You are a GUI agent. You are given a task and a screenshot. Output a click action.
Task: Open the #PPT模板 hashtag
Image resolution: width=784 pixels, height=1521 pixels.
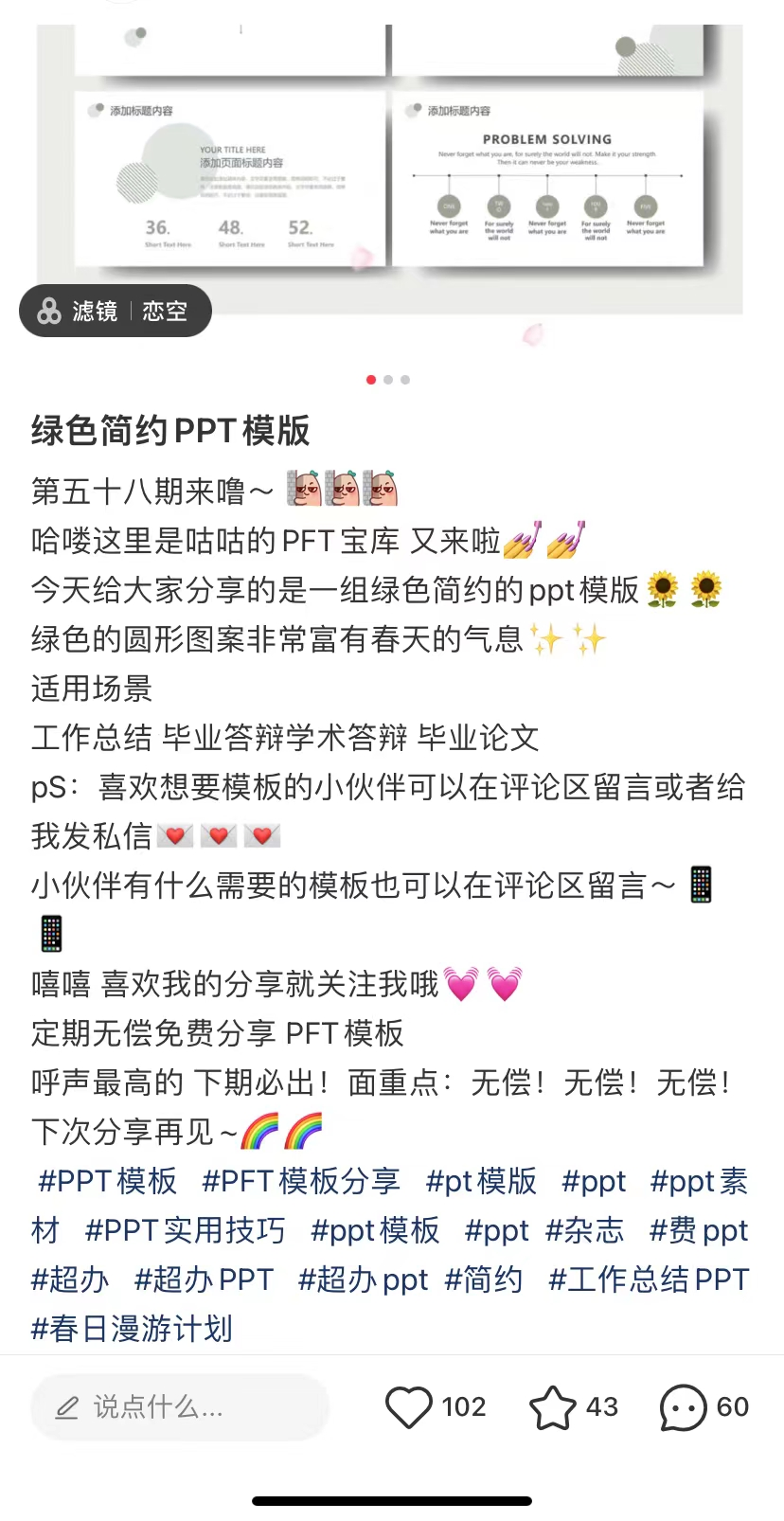click(x=107, y=1181)
